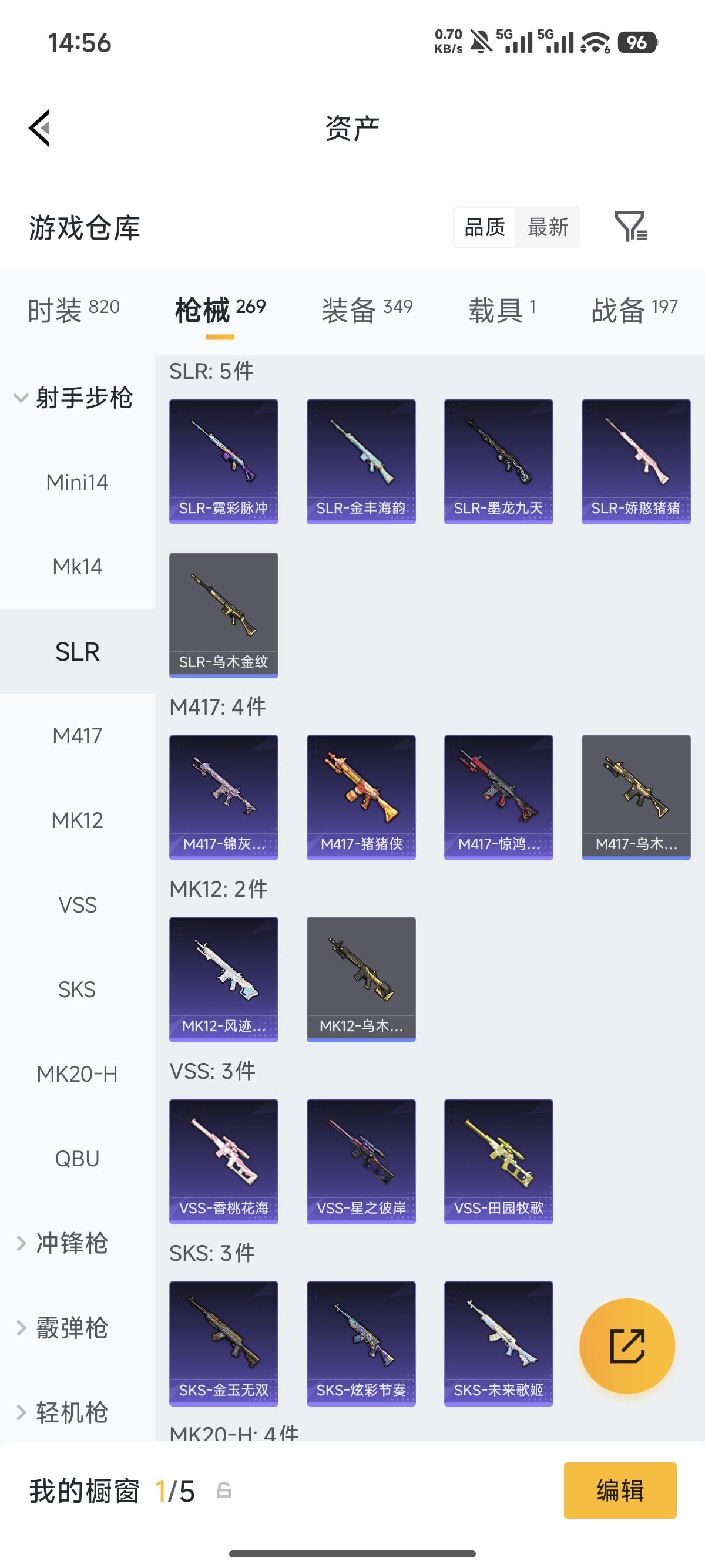
Task: Go back from the 资产 page
Action: coord(39,128)
